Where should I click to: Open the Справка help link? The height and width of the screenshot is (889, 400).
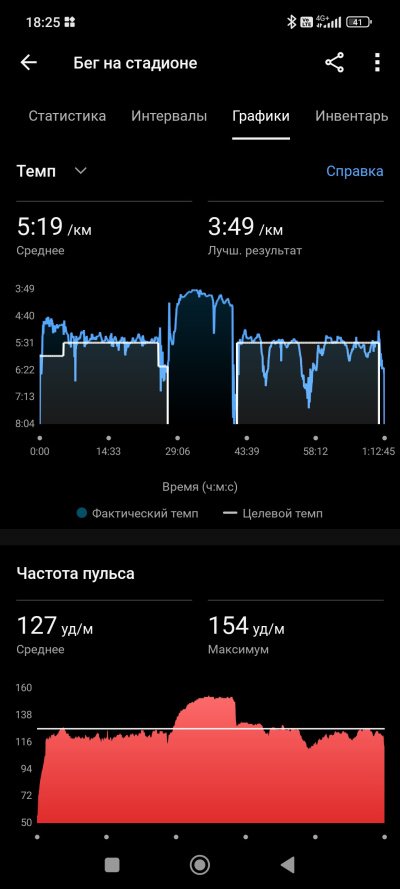[355, 171]
